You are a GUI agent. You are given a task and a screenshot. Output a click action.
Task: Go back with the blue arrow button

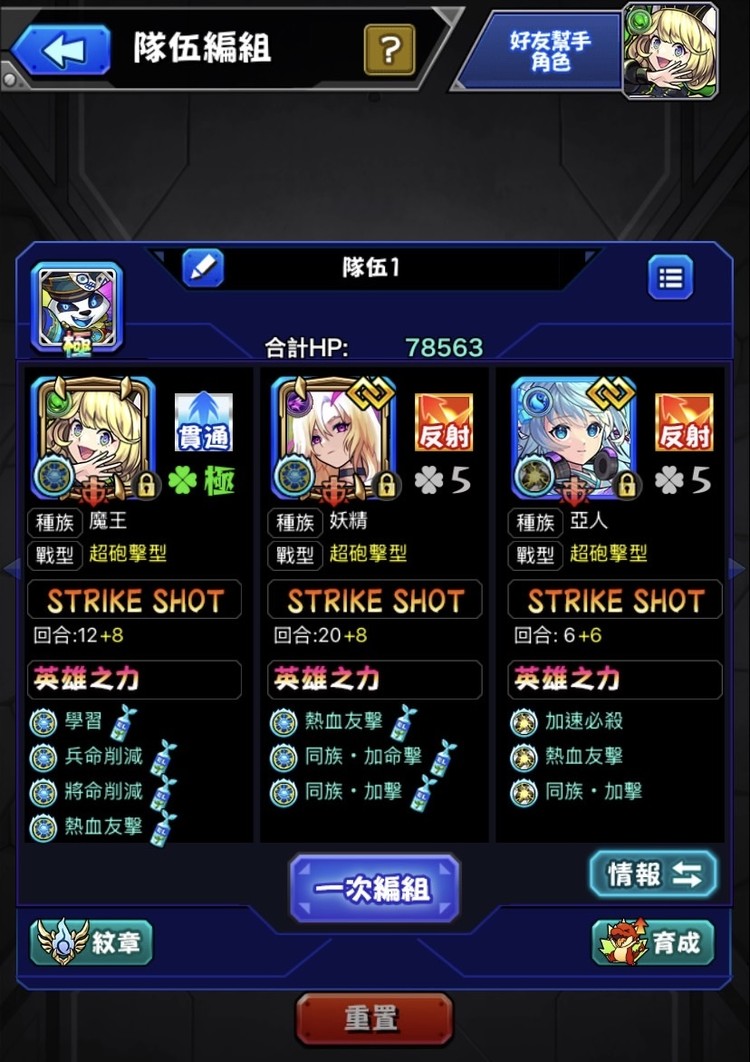click(60, 49)
